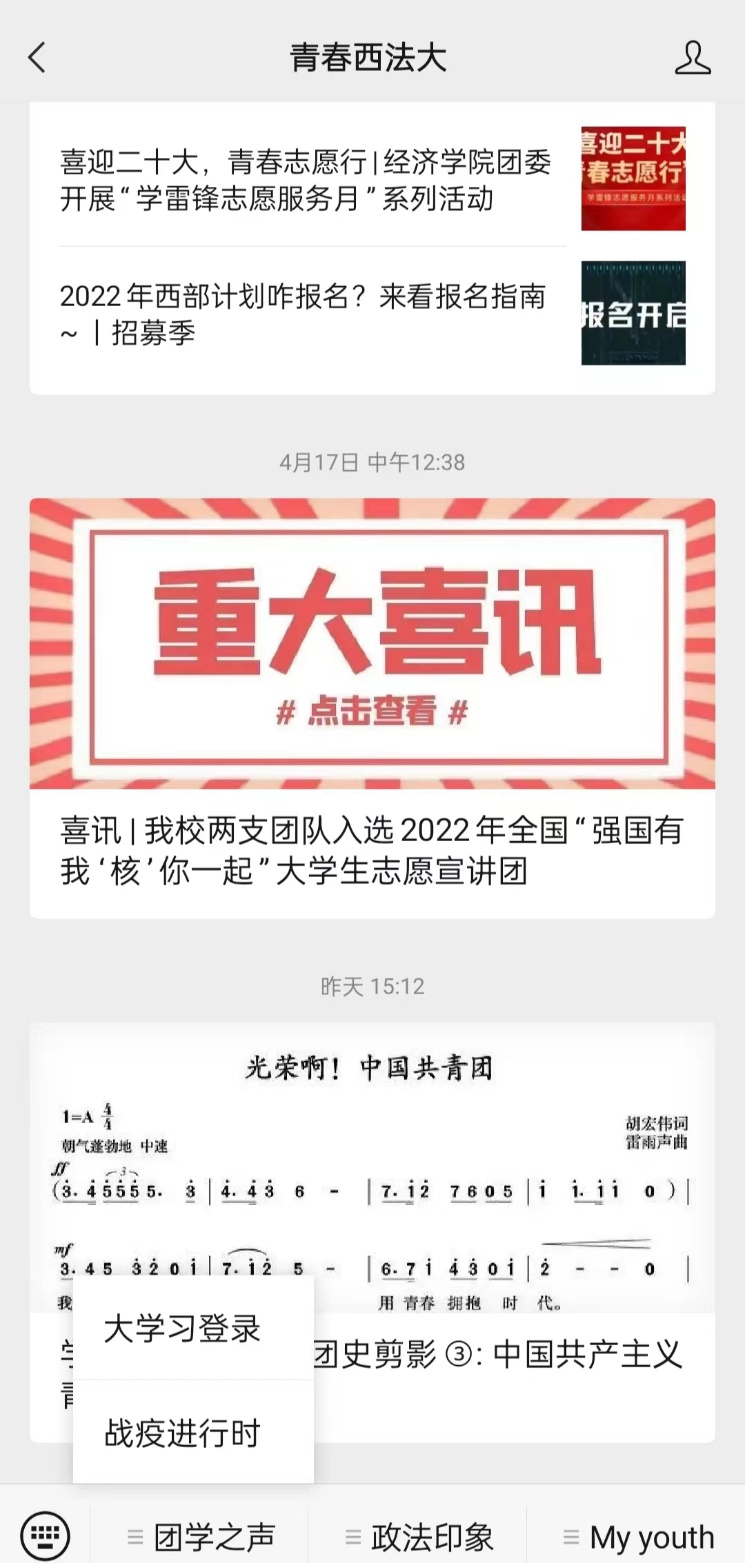Viewport: 745px width, 1564px height.
Task: Open the 重大喜讯 article card
Action: (372, 706)
